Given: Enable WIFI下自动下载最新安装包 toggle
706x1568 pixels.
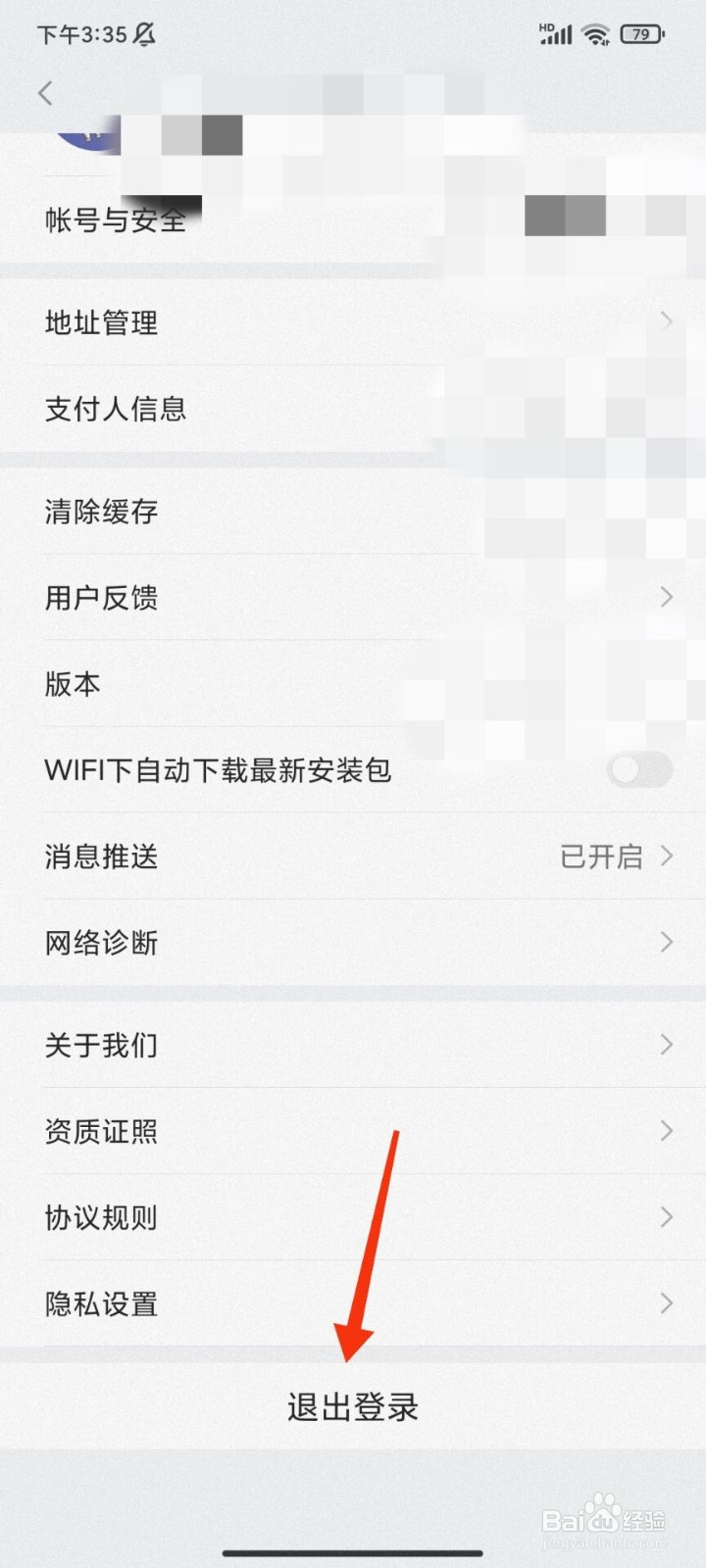Looking at the screenshot, I should (x=638, y=771).
